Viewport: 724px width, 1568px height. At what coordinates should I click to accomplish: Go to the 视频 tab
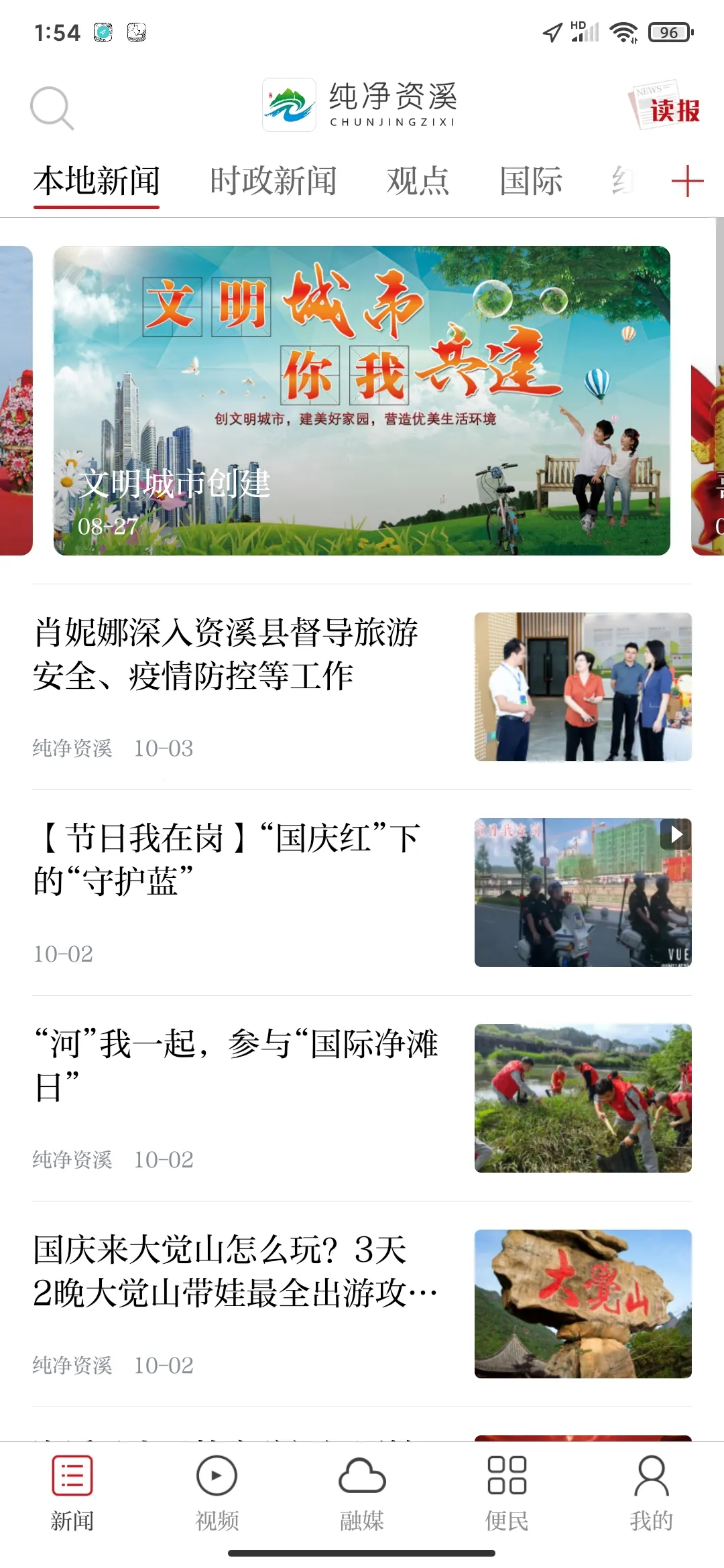click(x=217, y=1486)
